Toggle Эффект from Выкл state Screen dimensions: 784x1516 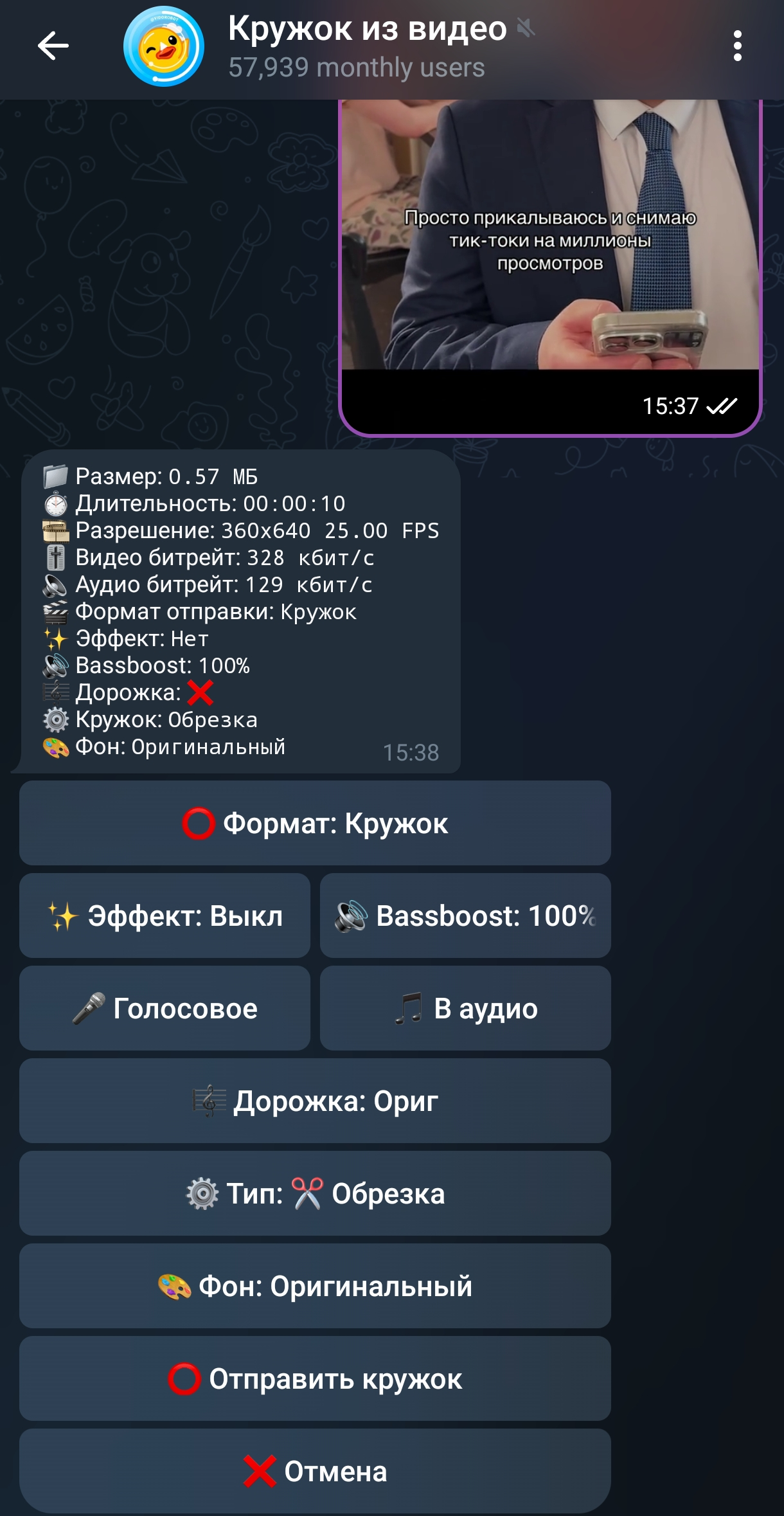[x=165, y=917]
